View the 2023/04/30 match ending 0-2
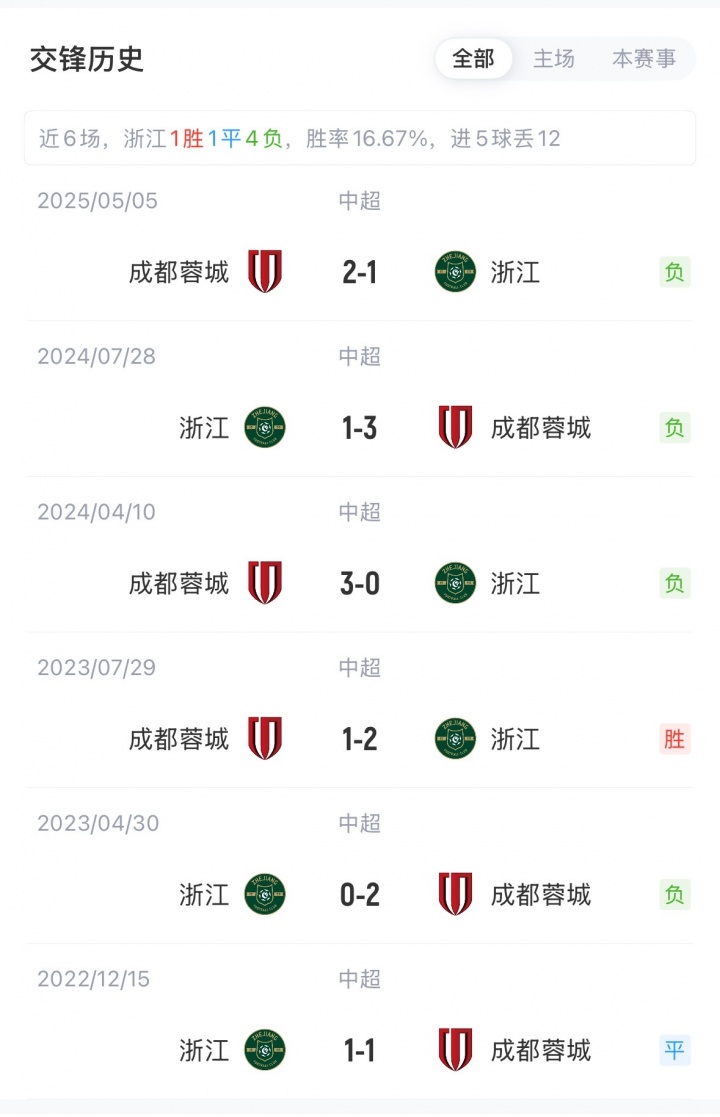 click(359, 894)
